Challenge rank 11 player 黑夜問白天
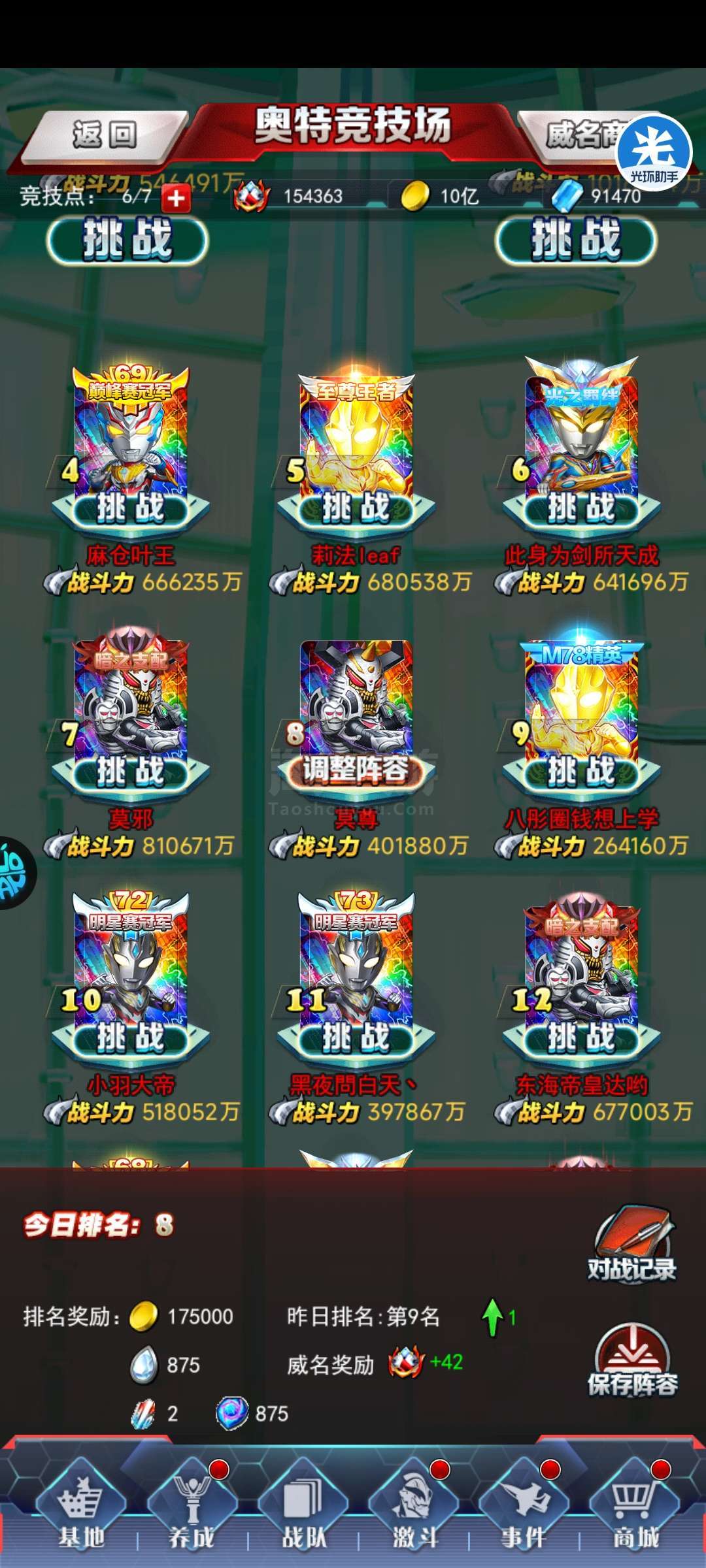The image size is (706, 1568). 356,1037
